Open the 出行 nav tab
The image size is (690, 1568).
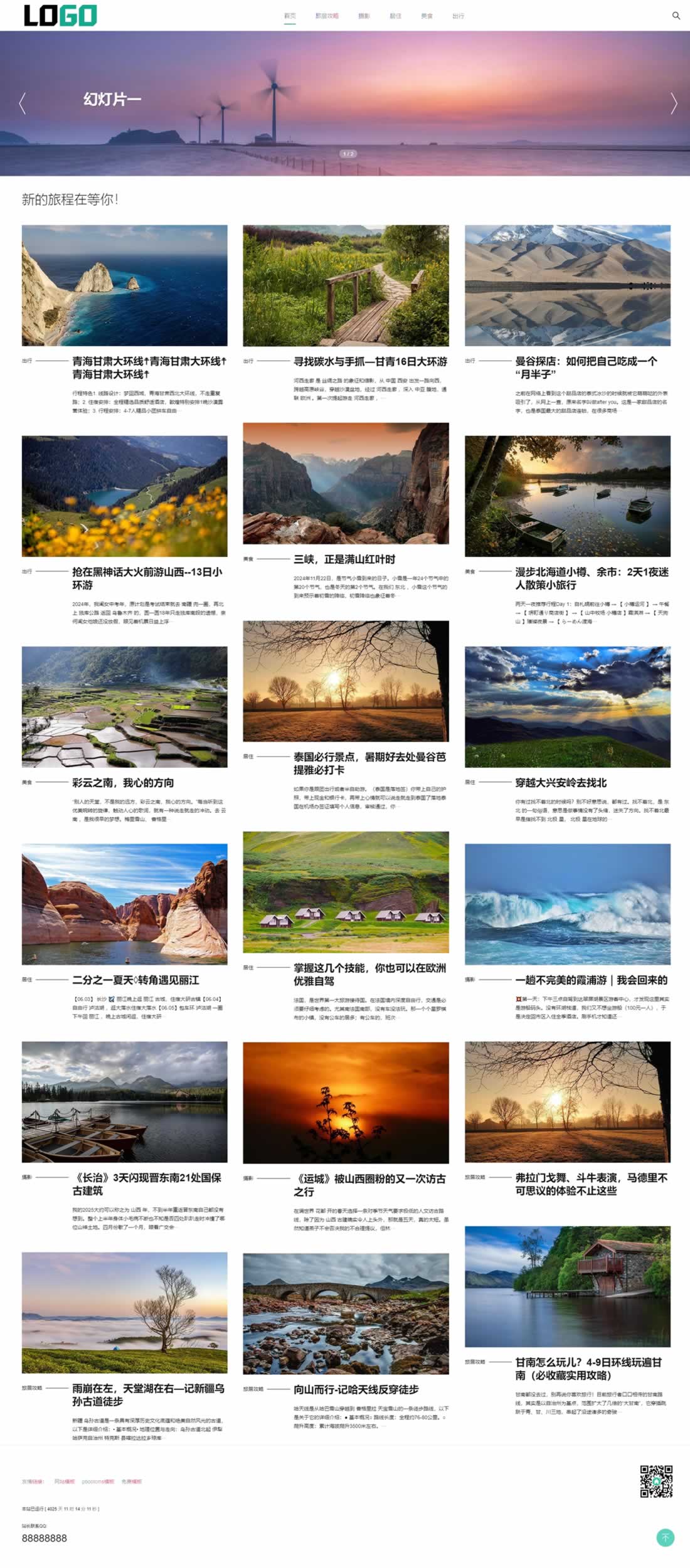pyautogui.click(x=458, y=16)
